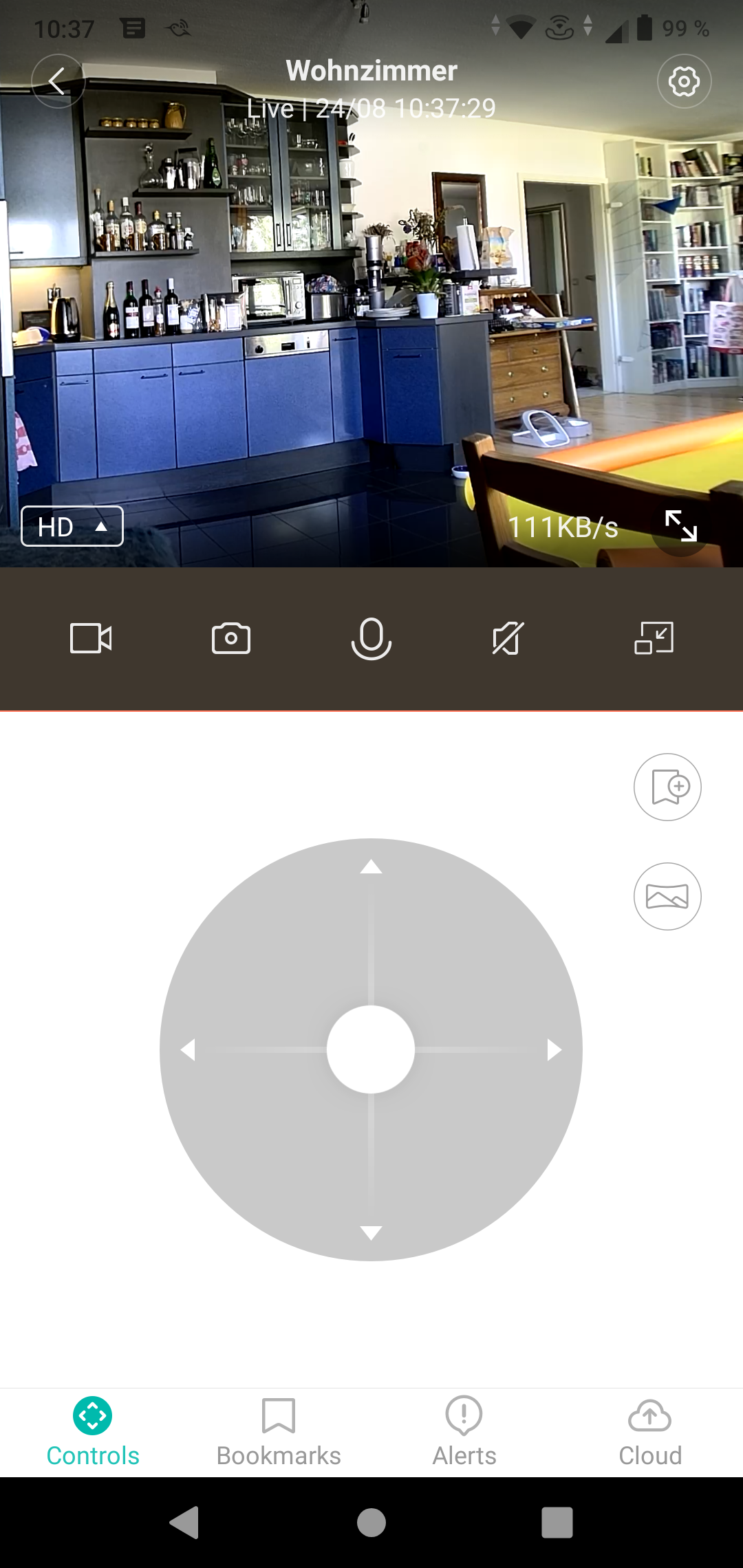Enable picture-in-picture mini window
The width and height of the screenshot is (743, 1568).
pyautogui.click(x=654, y=638)
